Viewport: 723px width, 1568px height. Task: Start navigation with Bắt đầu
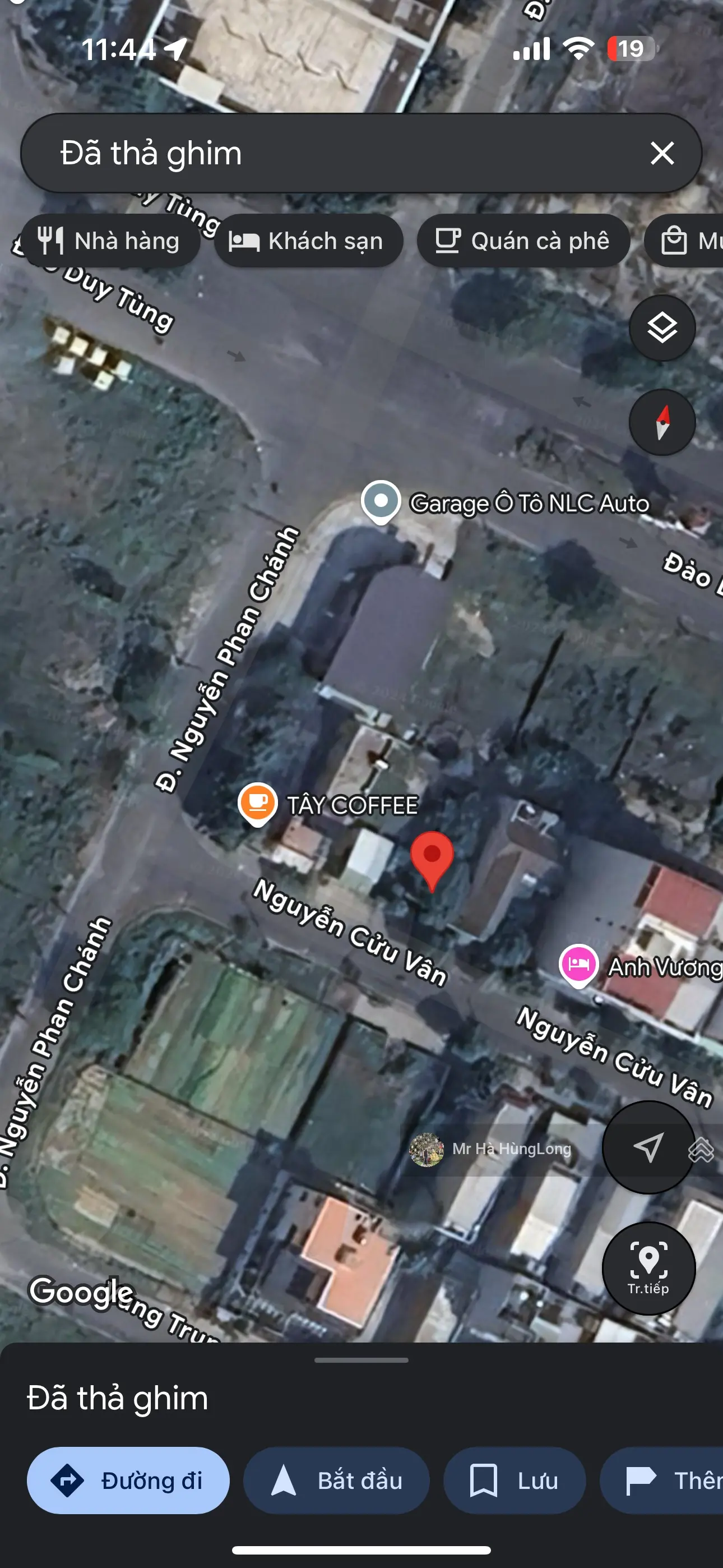[x=336, y=1481]
